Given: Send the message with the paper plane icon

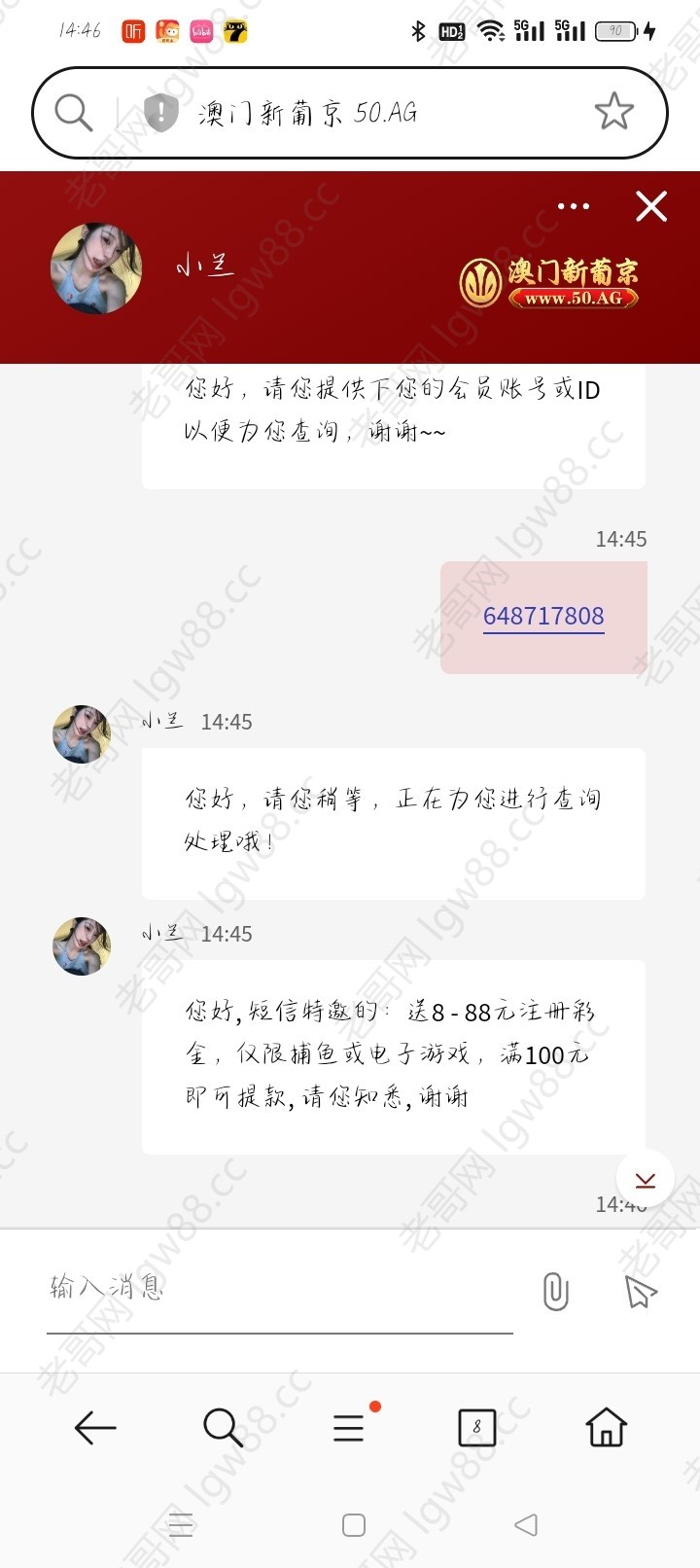Looking at the screenshot, I should pos(640,1292).
